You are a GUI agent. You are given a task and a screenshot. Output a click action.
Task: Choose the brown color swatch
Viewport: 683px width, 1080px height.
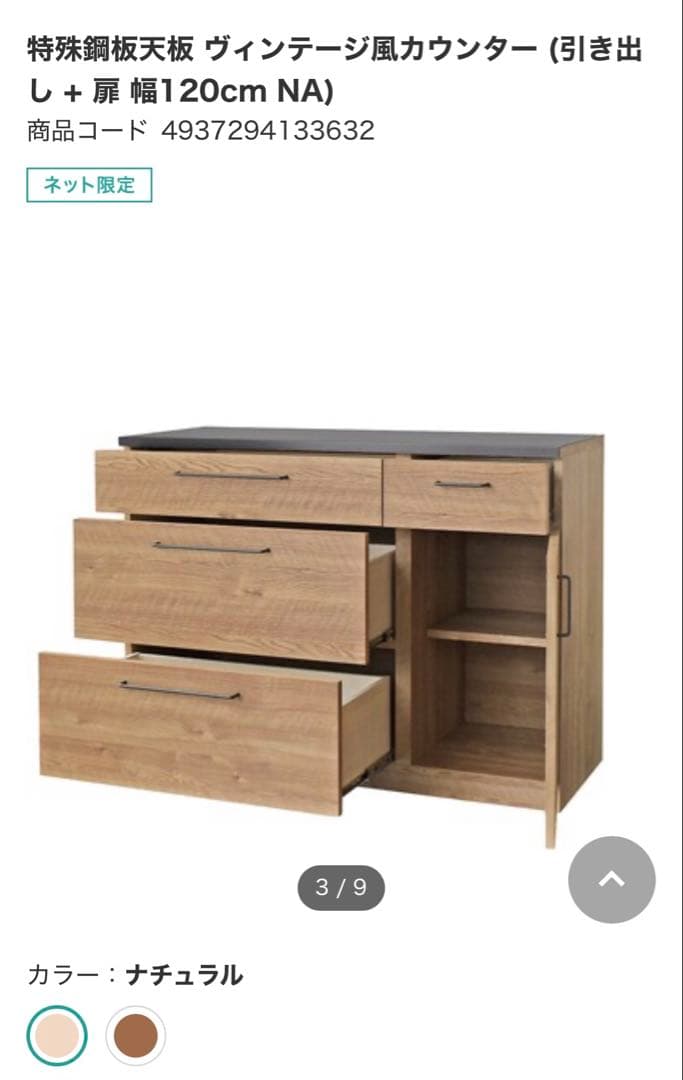(x=136, y=1035)
